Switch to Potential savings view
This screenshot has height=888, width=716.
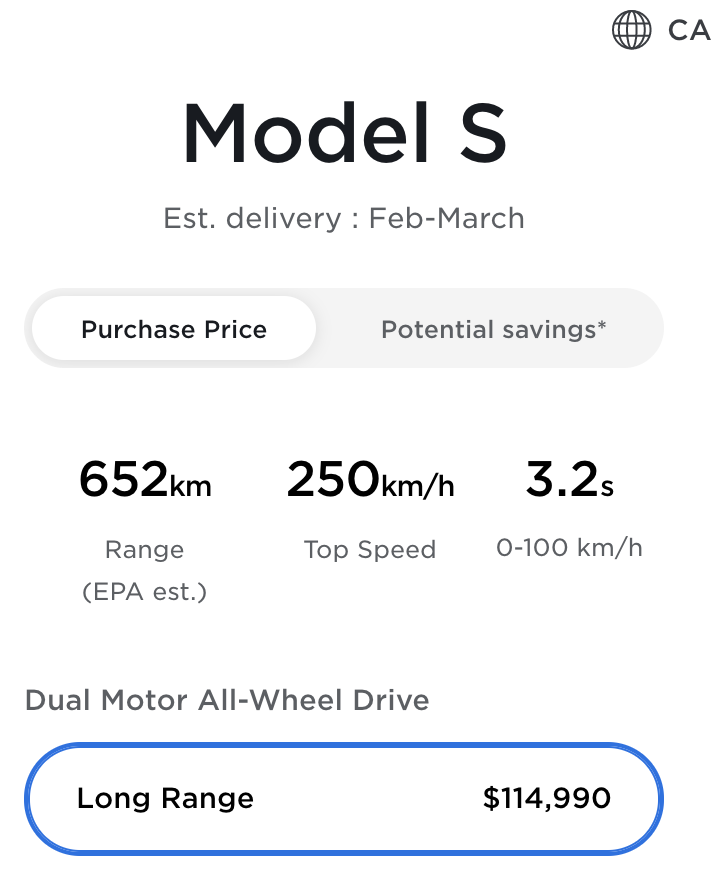tap(493, 330)
